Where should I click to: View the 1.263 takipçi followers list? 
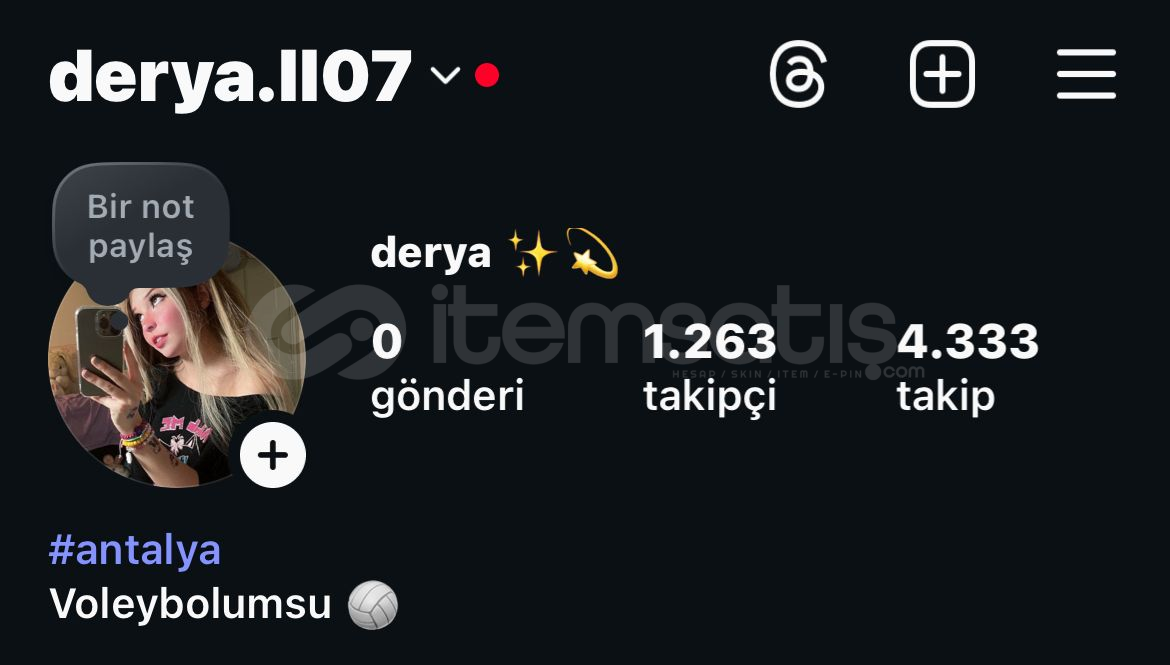[709, 367]
